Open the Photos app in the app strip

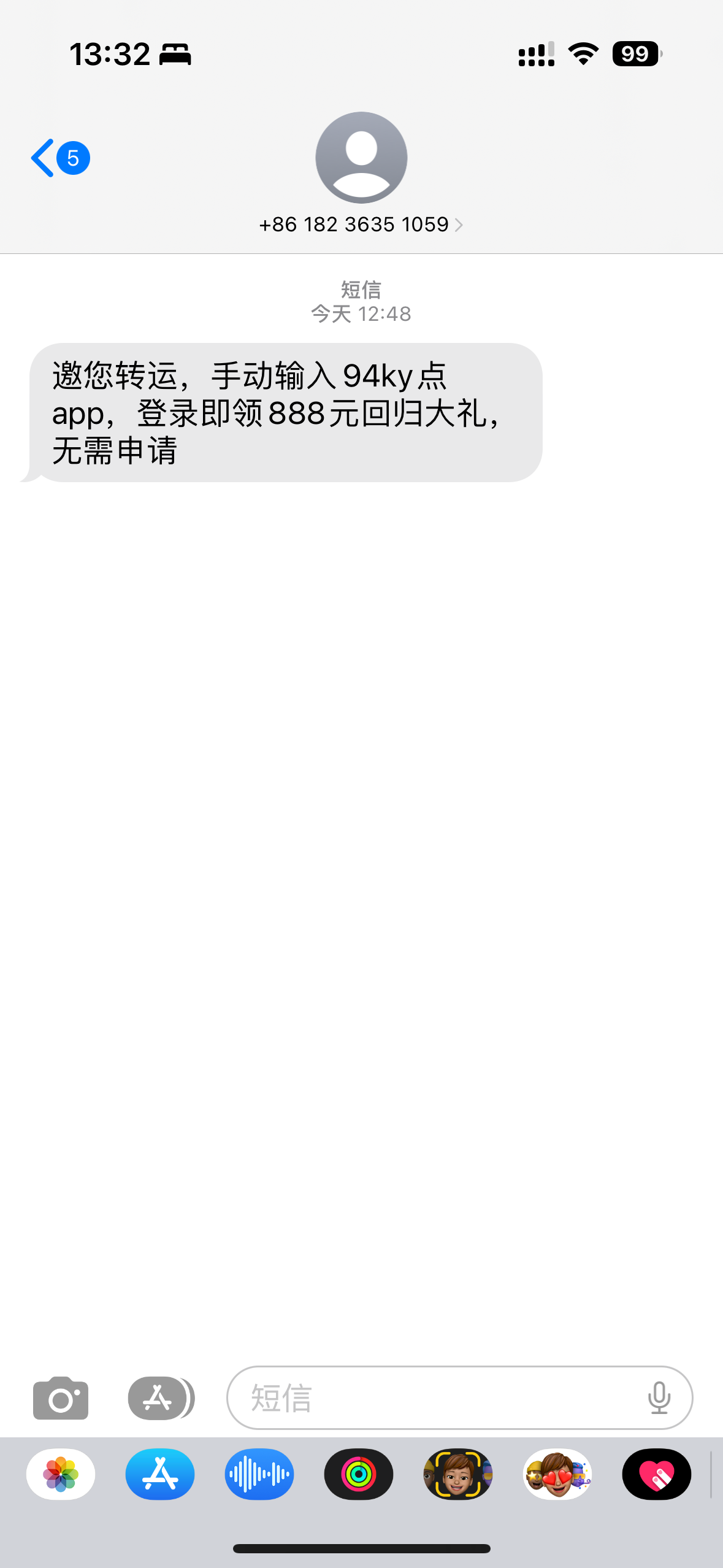coord(61,1474)
